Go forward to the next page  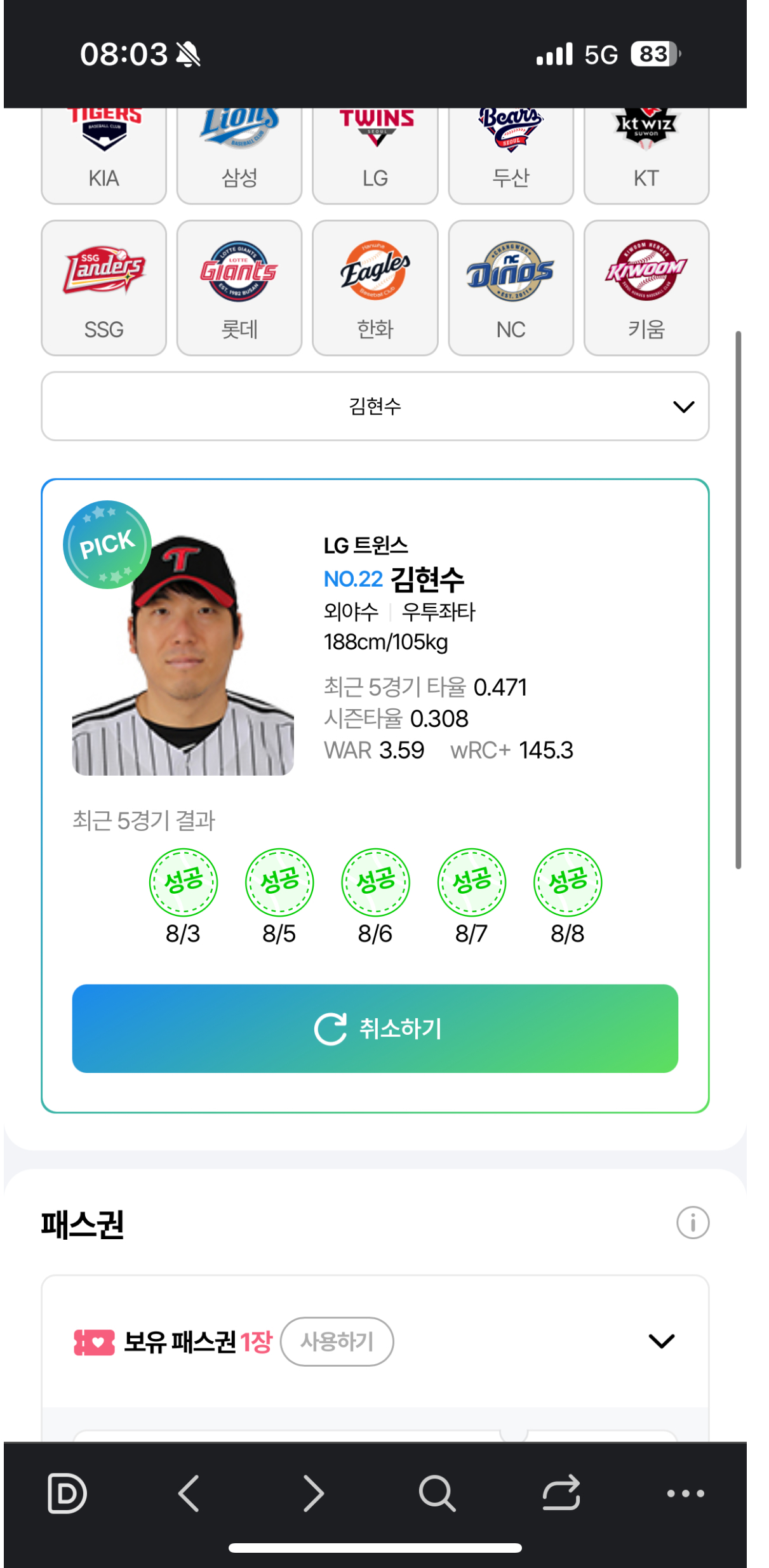coord(313,1493)
